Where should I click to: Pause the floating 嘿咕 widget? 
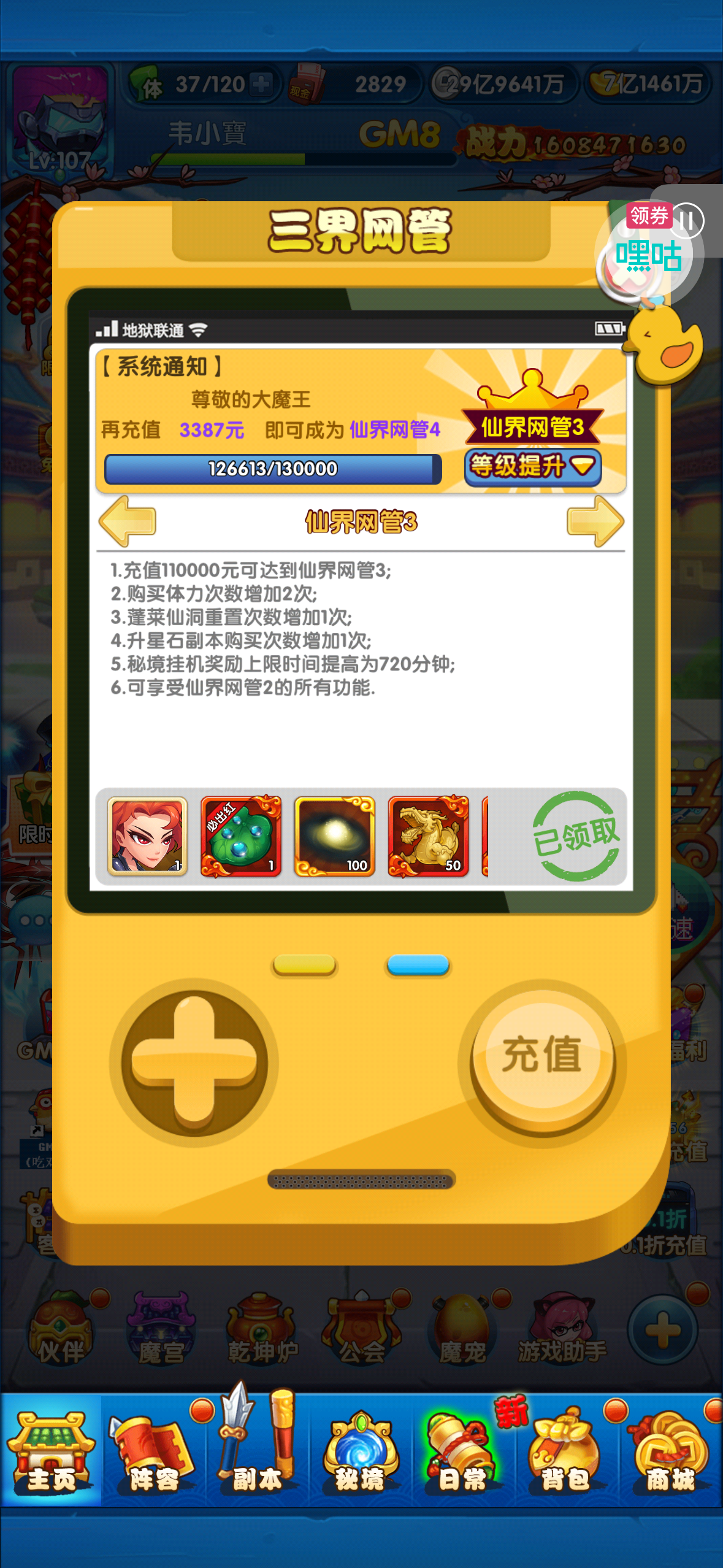(x=687, y=221)
